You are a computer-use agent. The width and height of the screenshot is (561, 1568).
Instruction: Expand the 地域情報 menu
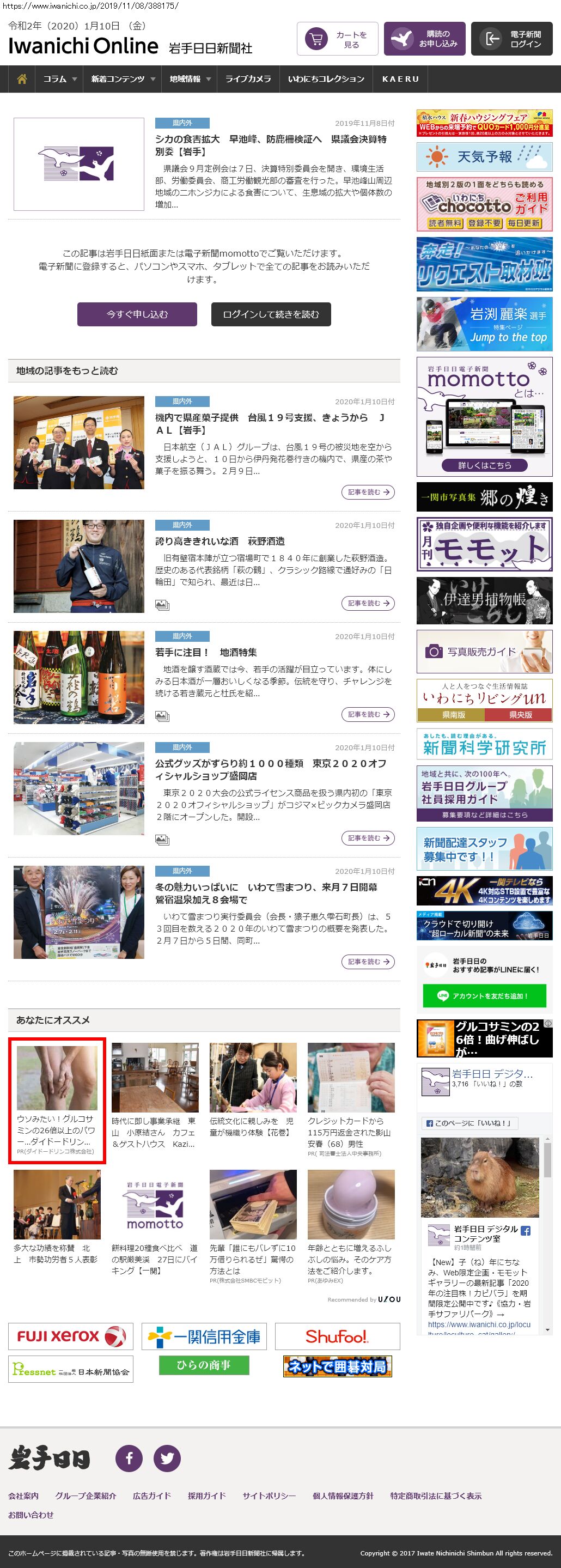190,79
